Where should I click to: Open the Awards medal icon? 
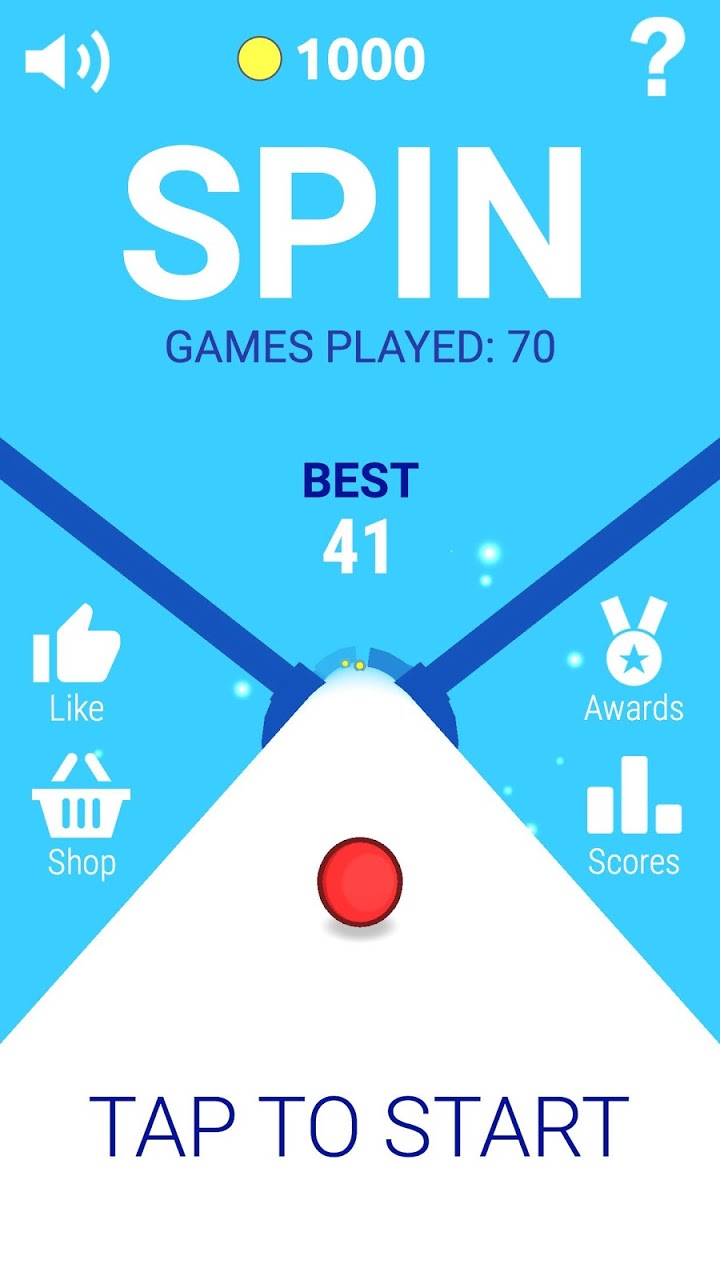pyautogui.click(x=632, y=640)
